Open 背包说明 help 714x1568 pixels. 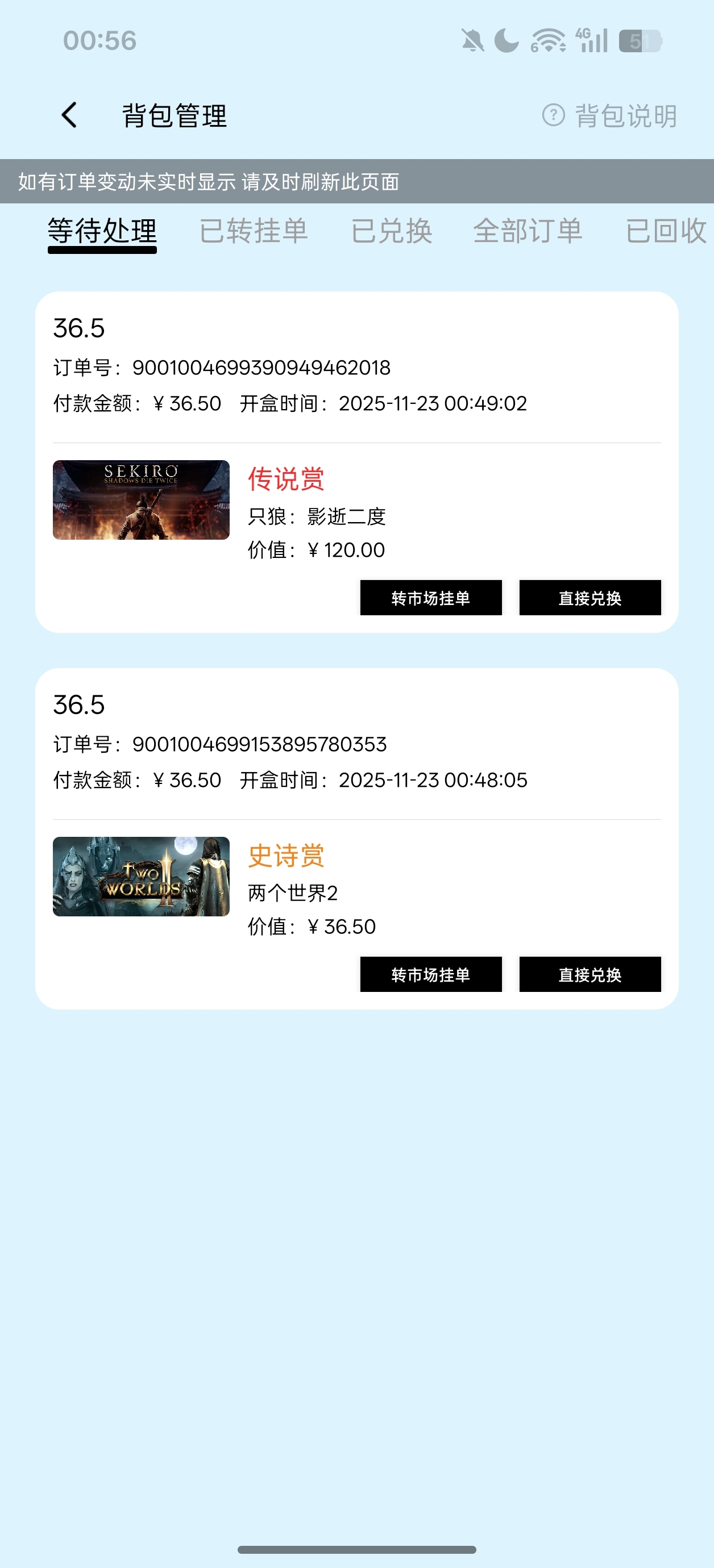click(610, 115)
